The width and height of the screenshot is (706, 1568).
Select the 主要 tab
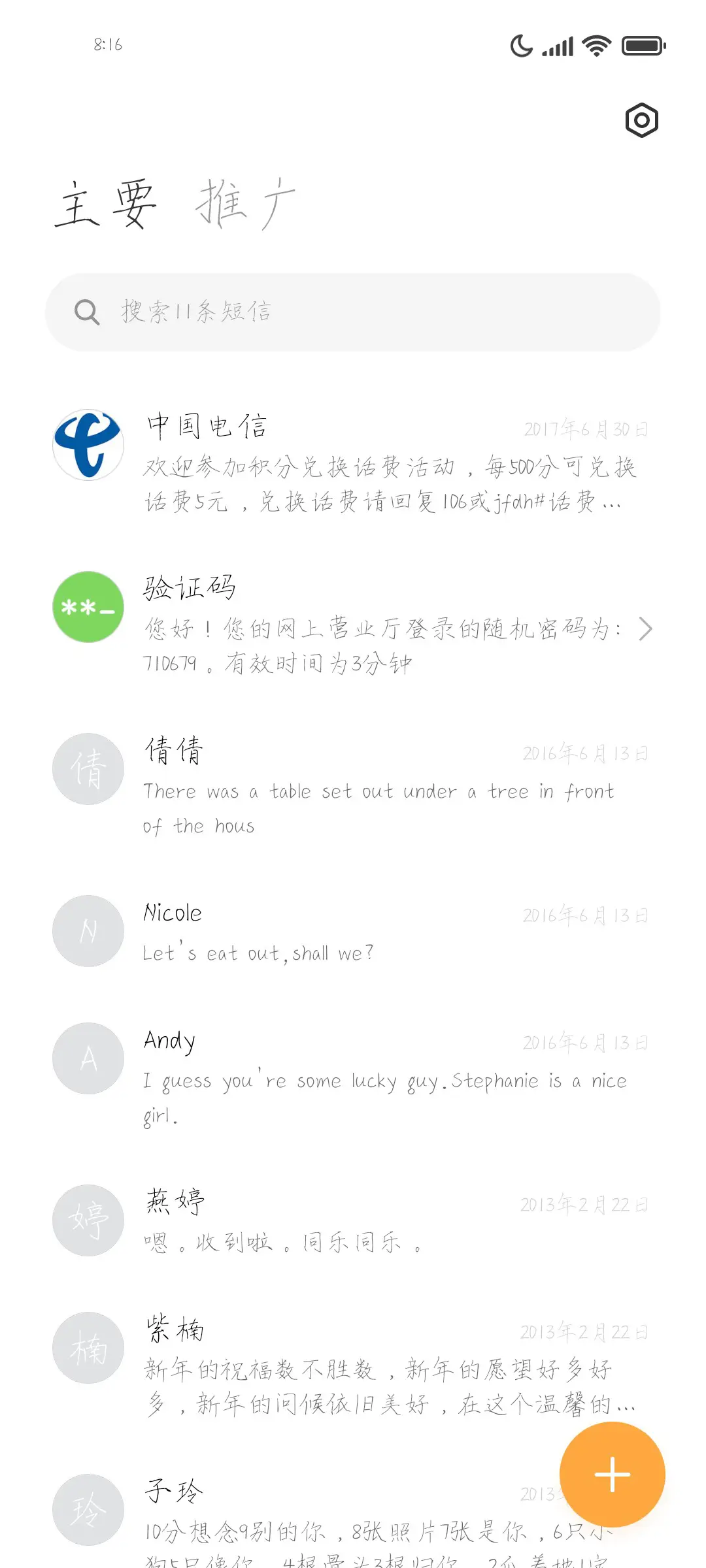107,206
